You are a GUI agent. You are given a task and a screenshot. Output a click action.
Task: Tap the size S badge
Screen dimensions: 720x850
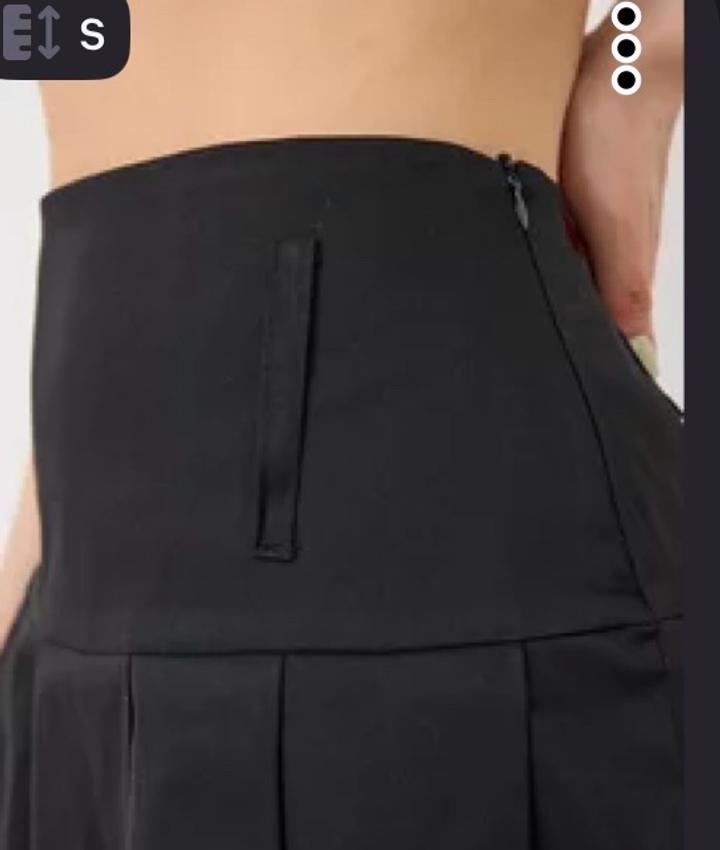64,33
